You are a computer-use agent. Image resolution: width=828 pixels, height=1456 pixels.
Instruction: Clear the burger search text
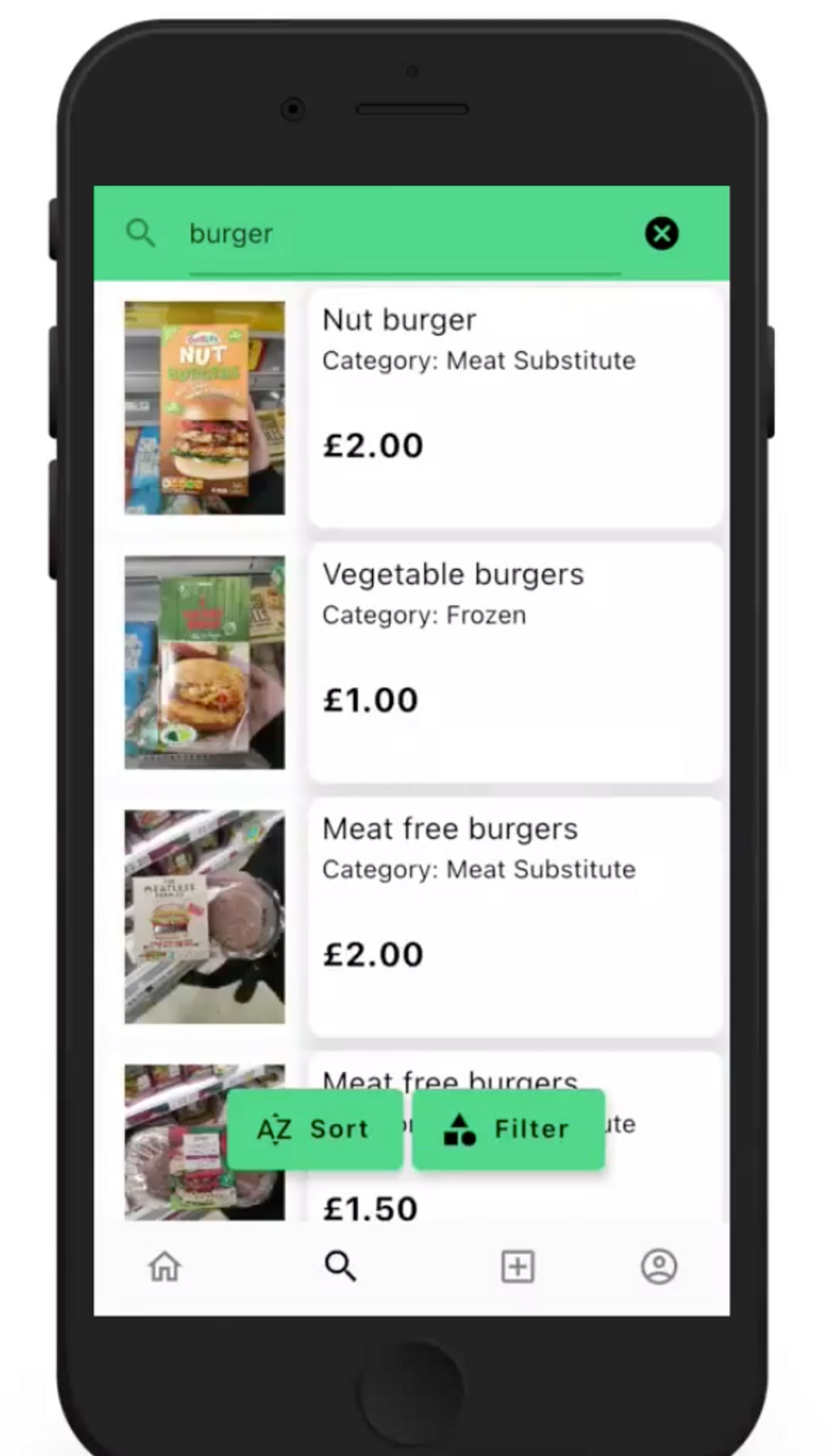pos(661,234)
